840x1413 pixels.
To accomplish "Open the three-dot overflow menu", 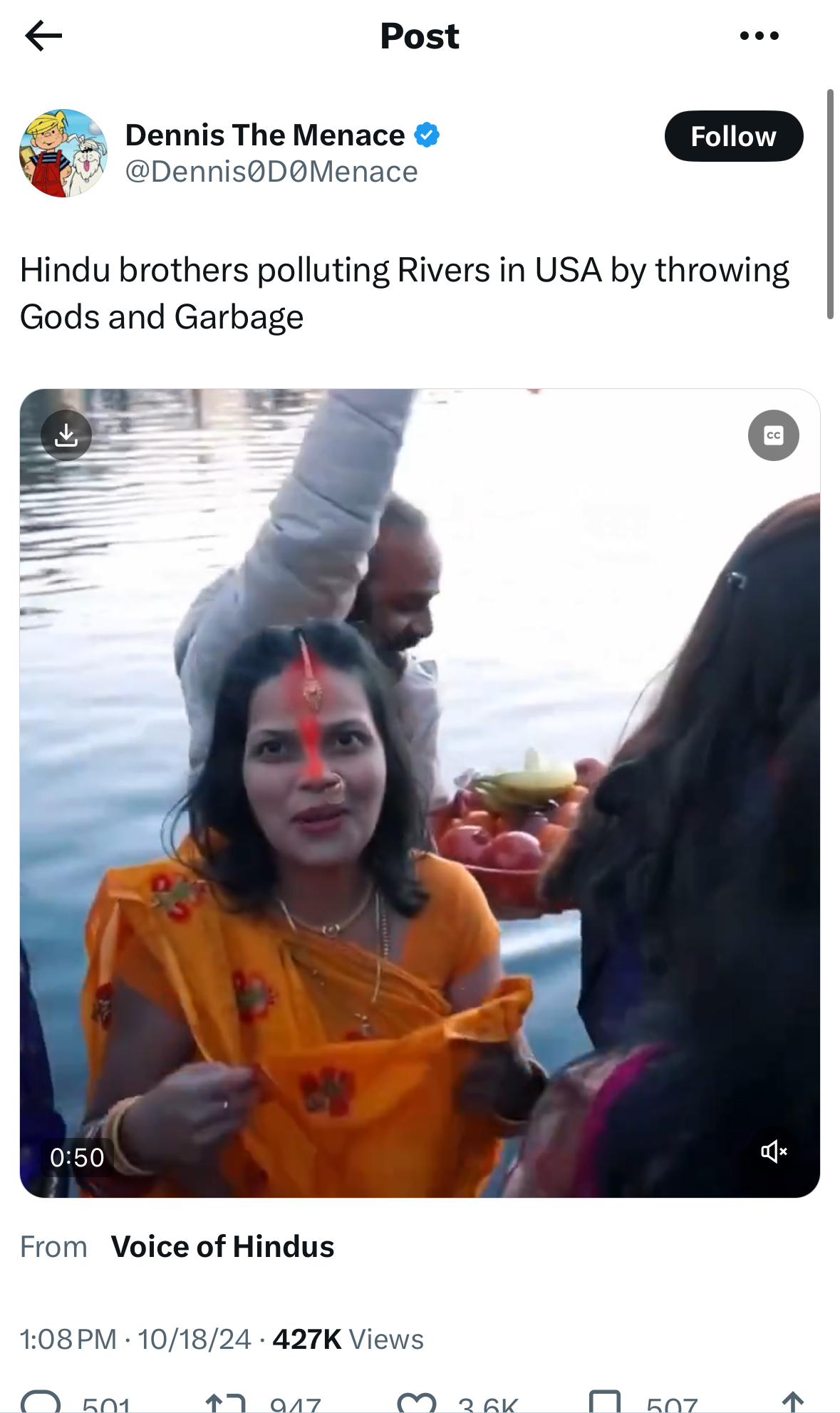I will pos(759,36).
